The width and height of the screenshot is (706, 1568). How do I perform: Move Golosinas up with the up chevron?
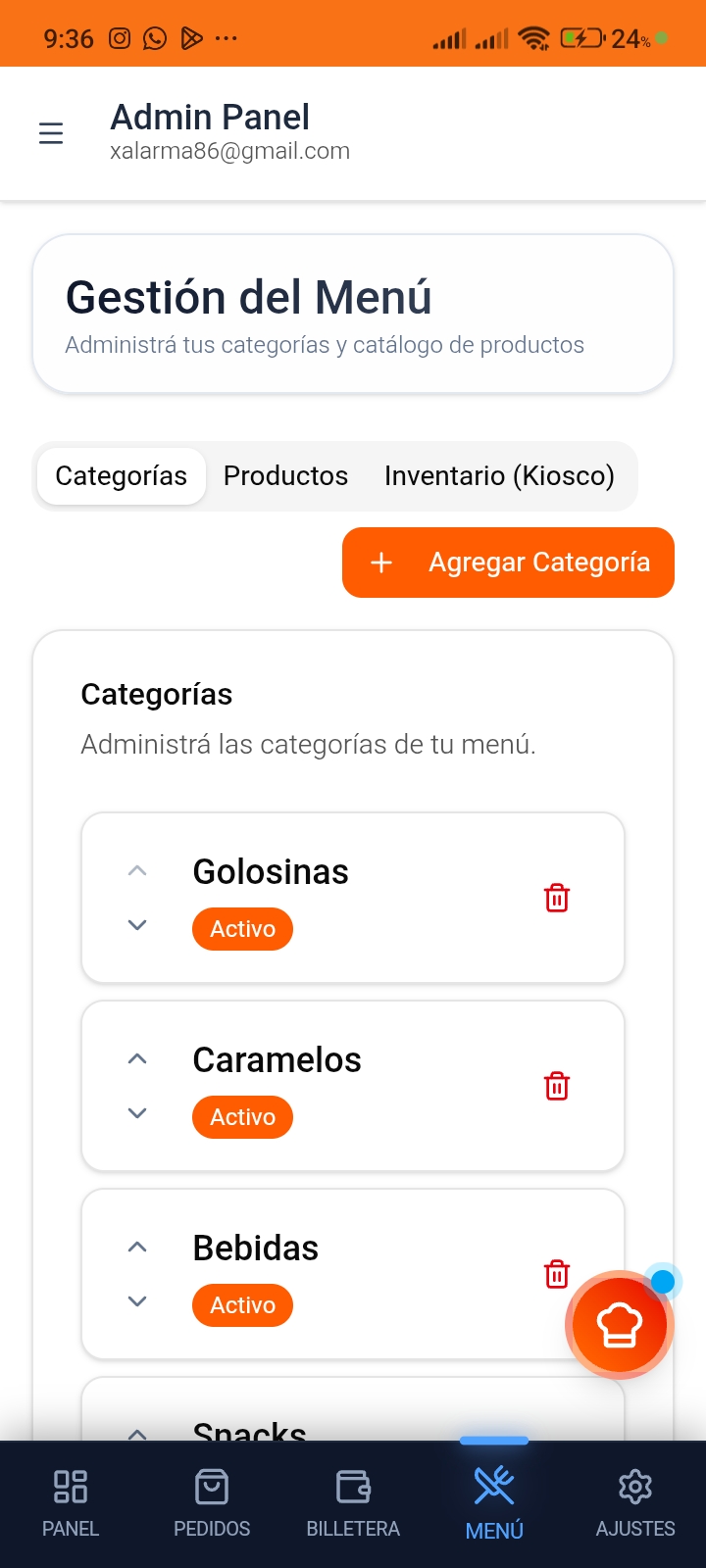click(x=137, y=869)
